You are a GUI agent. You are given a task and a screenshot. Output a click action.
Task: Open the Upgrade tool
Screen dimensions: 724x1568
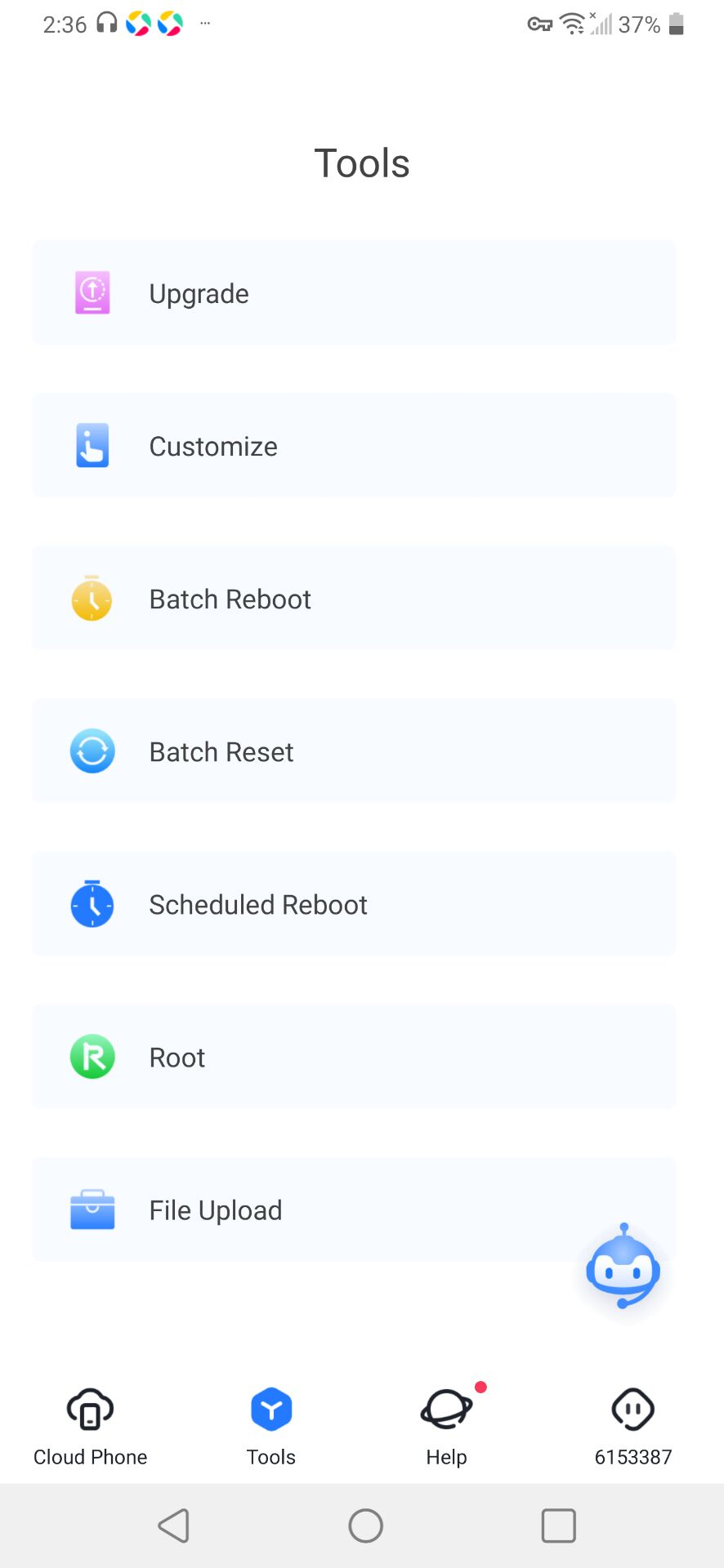click(354, 292)
